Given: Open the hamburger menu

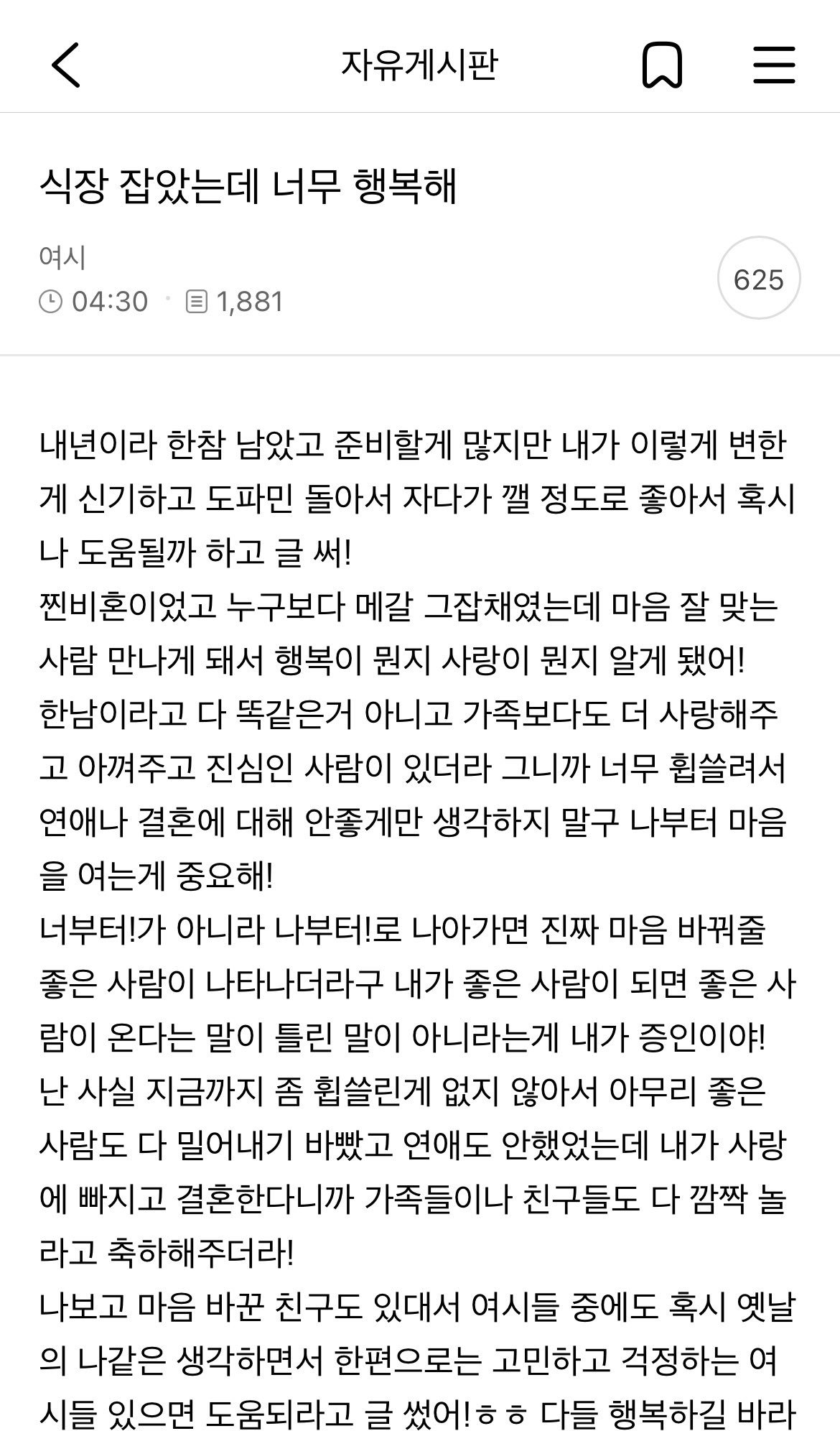Looking at the screenshot, I should click(774, 65).
